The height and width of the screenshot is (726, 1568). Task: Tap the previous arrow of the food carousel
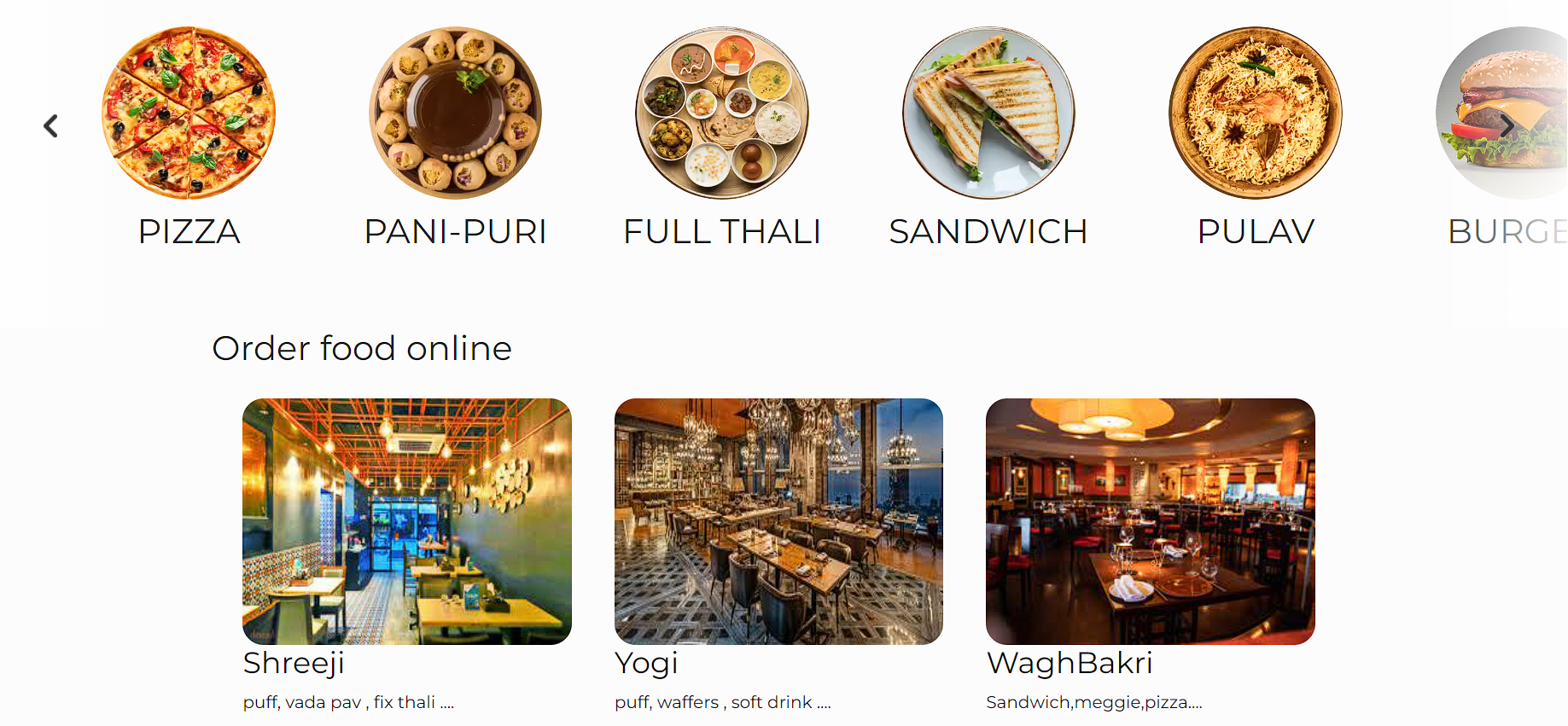click(51, 126)
